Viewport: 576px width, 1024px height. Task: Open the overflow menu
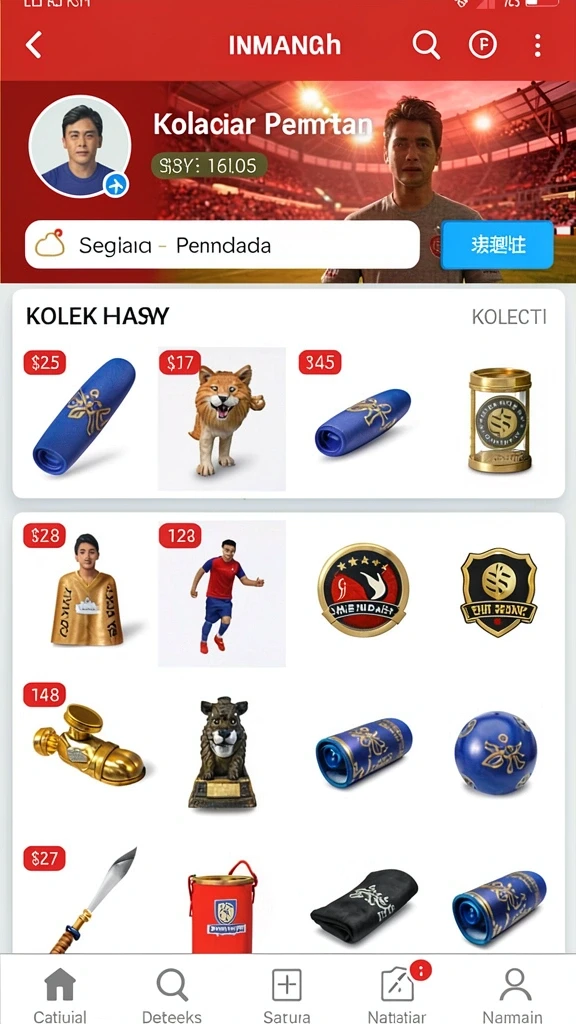coord(537,45)
